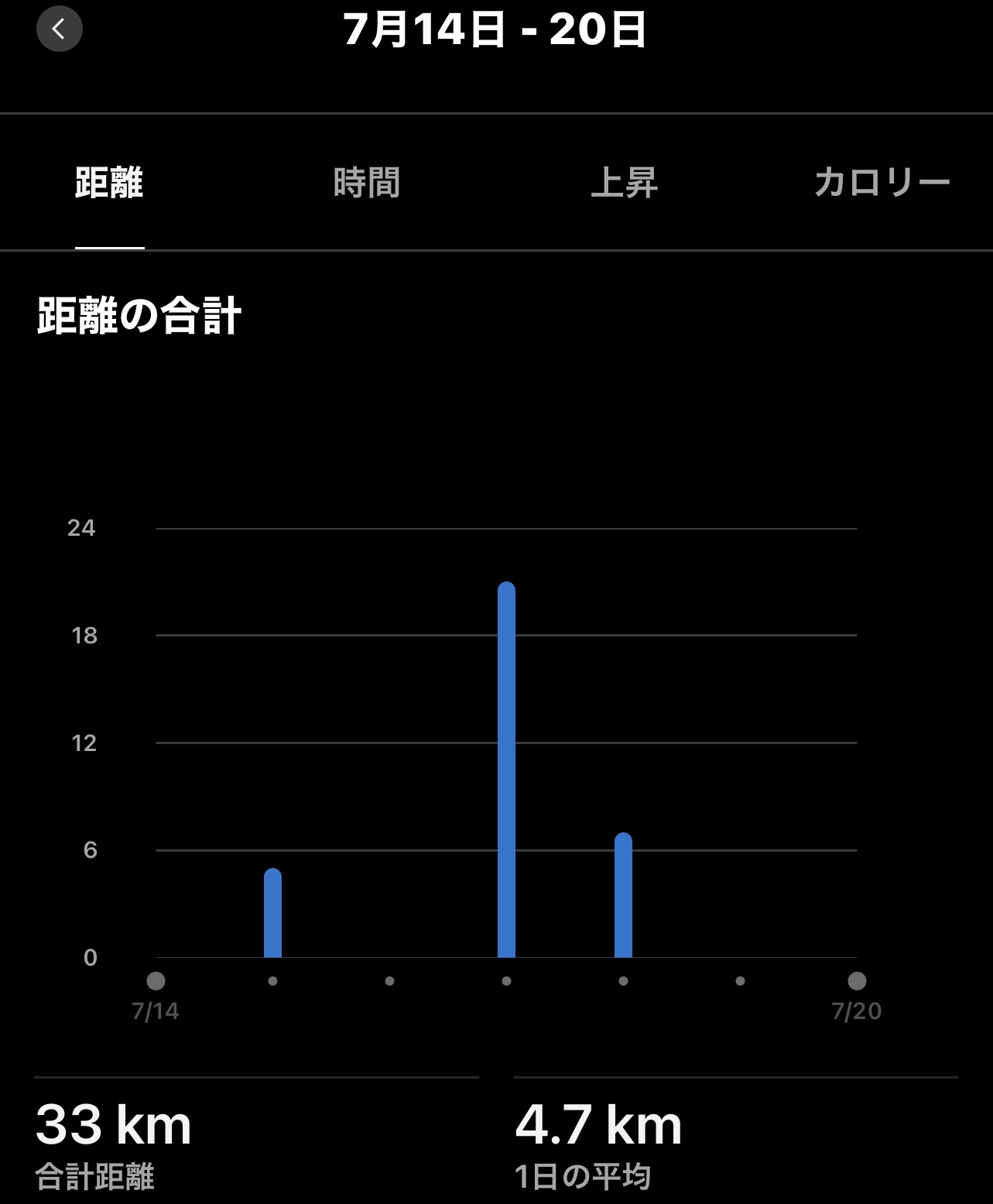Switch to the 上昇 tab
Image resolution: width=993 pixels, height=1204 pixels.
click(x=624, y=184)
